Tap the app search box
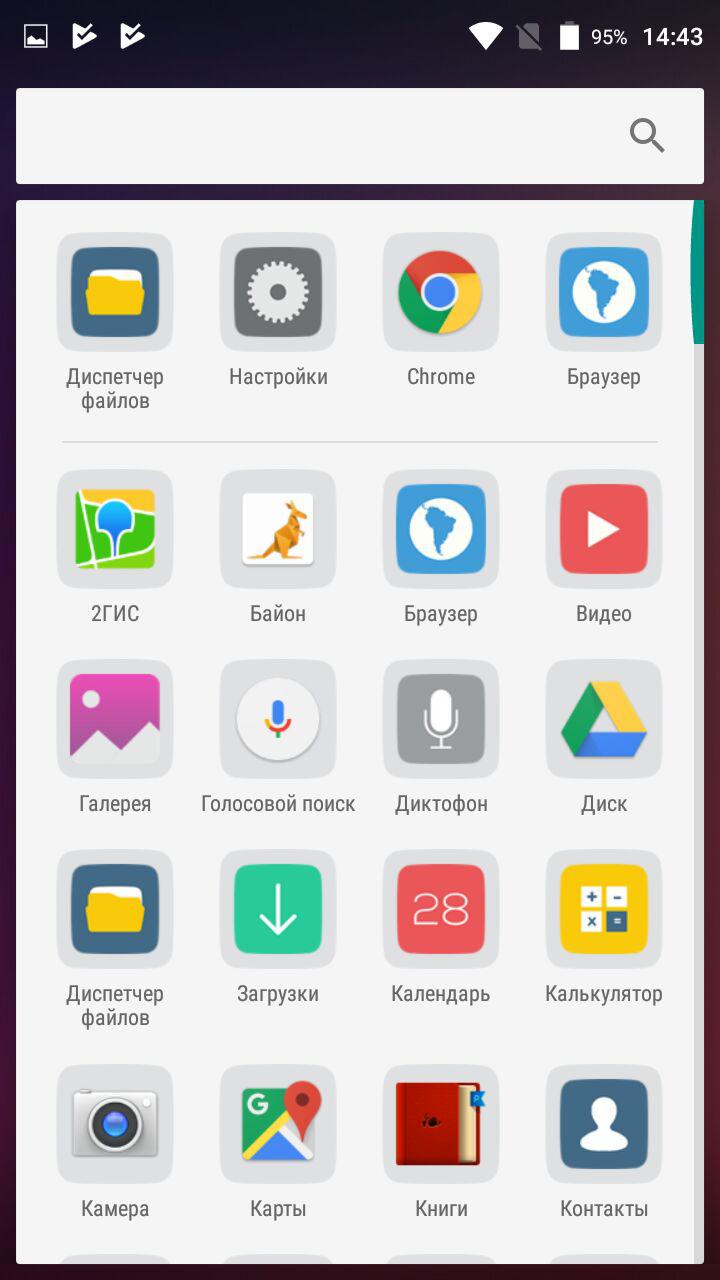 click(360, 136)
